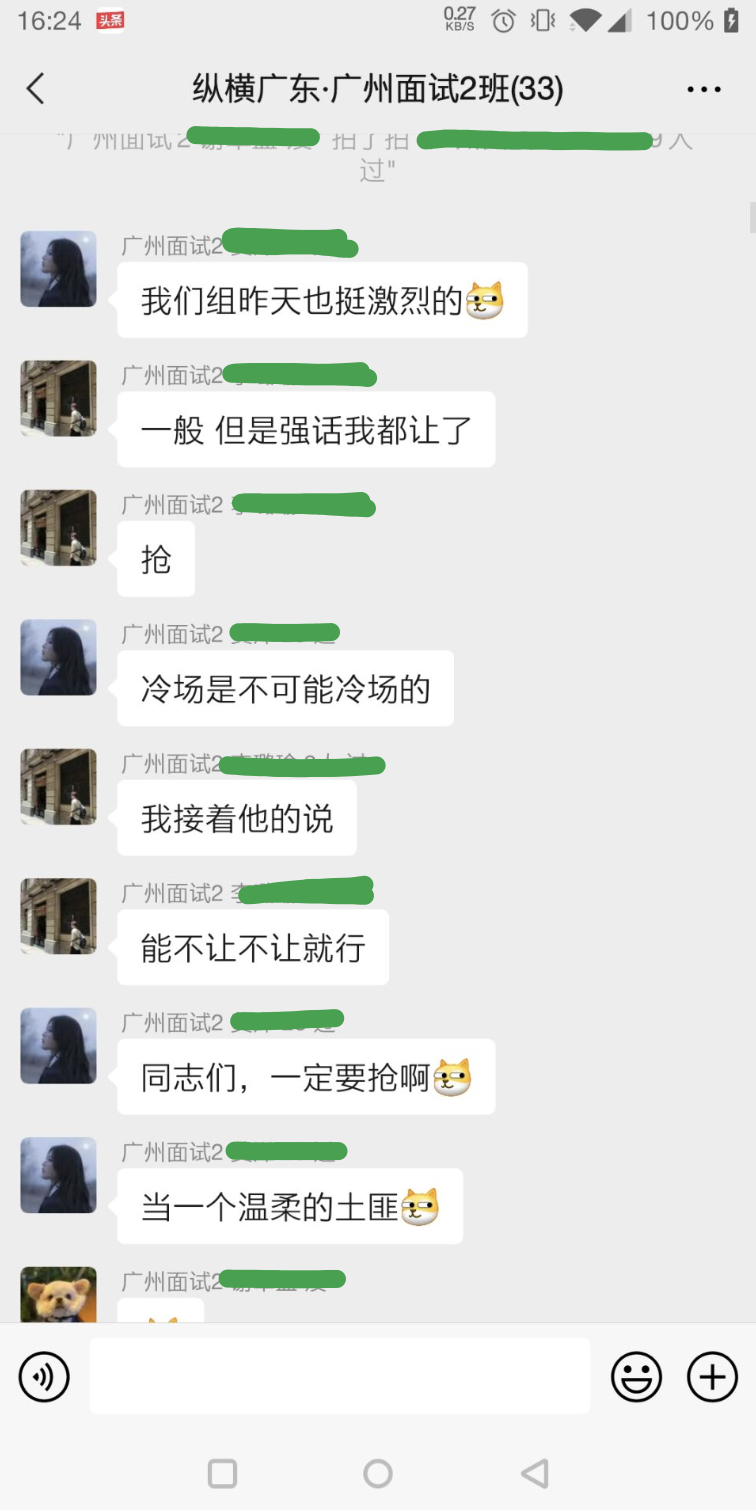The height and width of the screenshot is (1510, 756).
Task: Tap avatar beside "冷场是不可能冷场的"
Action: (x=59, y=657)
